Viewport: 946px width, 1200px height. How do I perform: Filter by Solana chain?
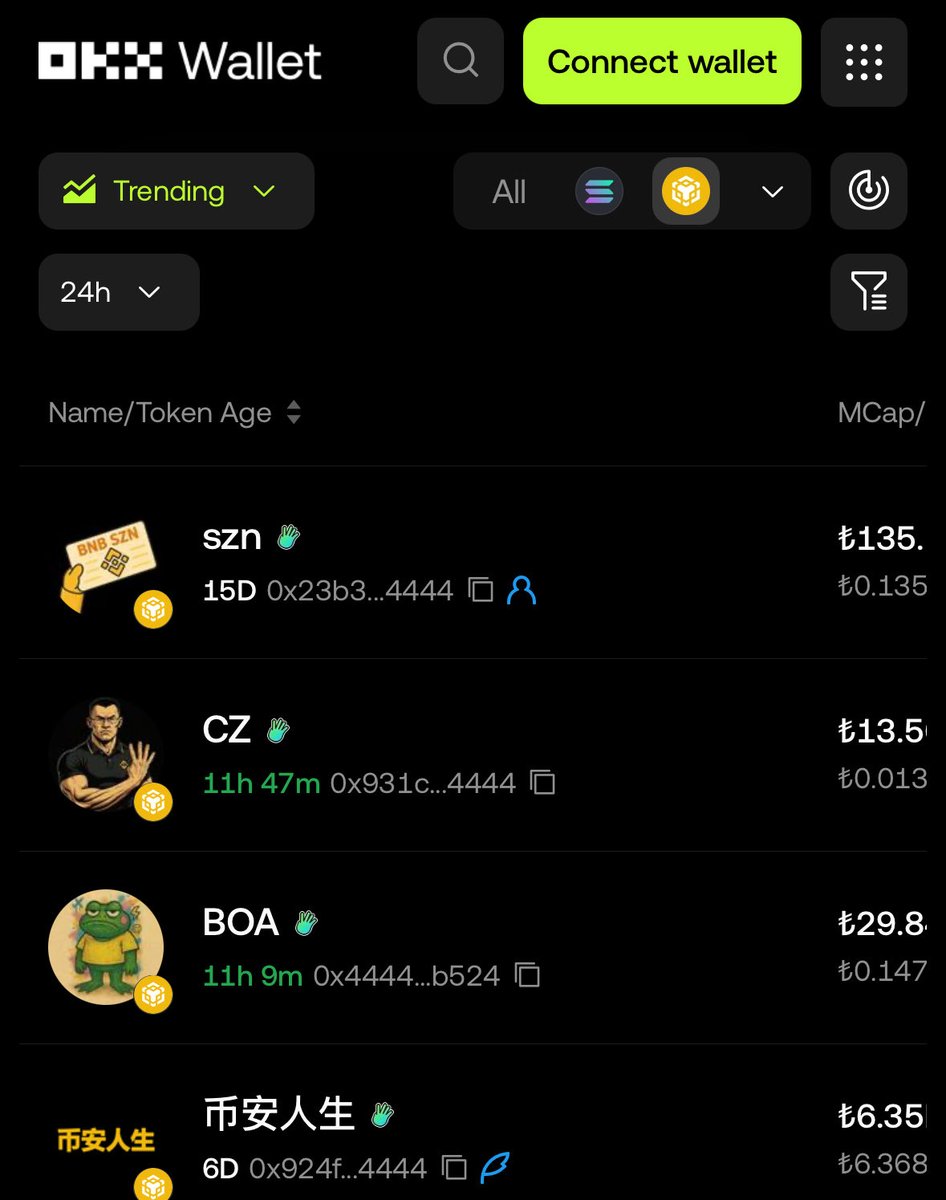click(599, 191)
